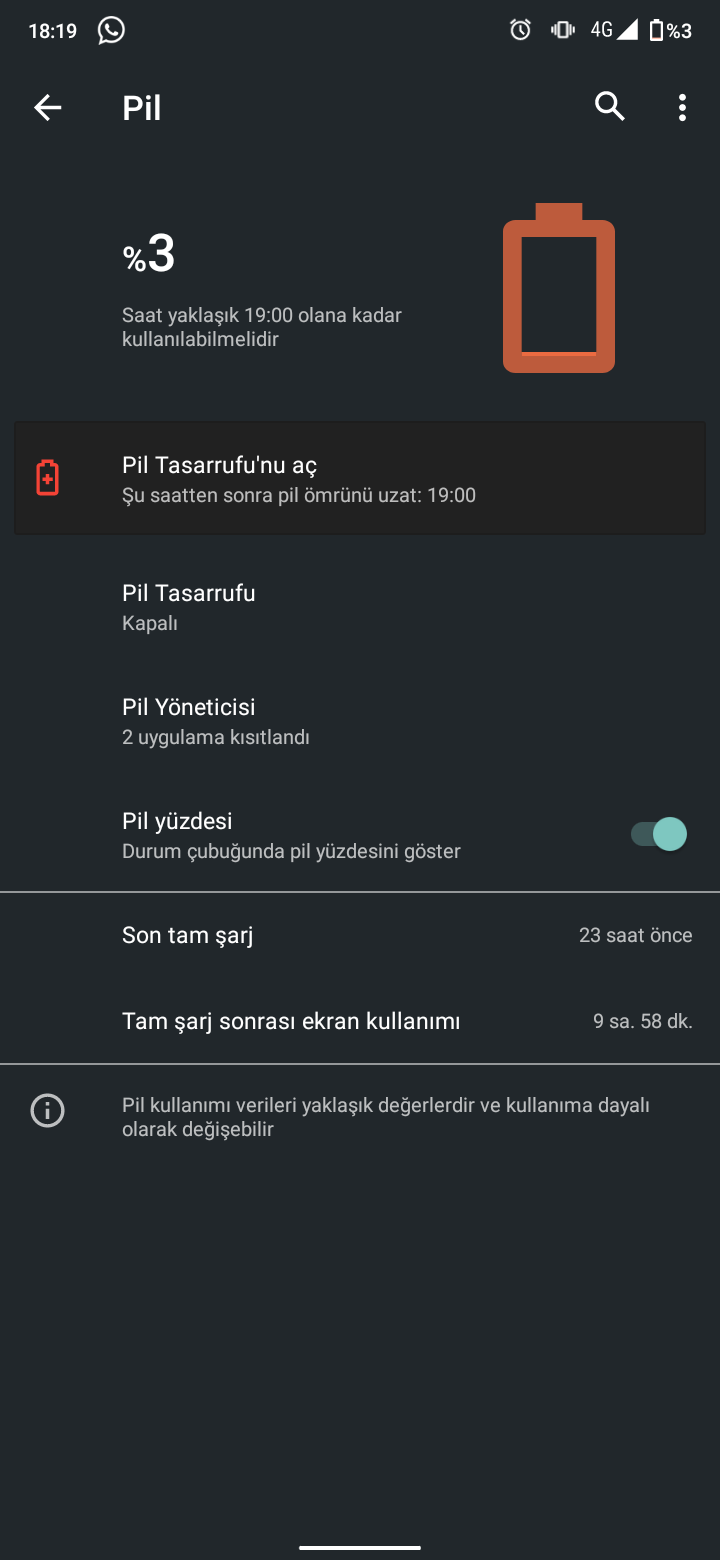Open search in battery settings

610,106
